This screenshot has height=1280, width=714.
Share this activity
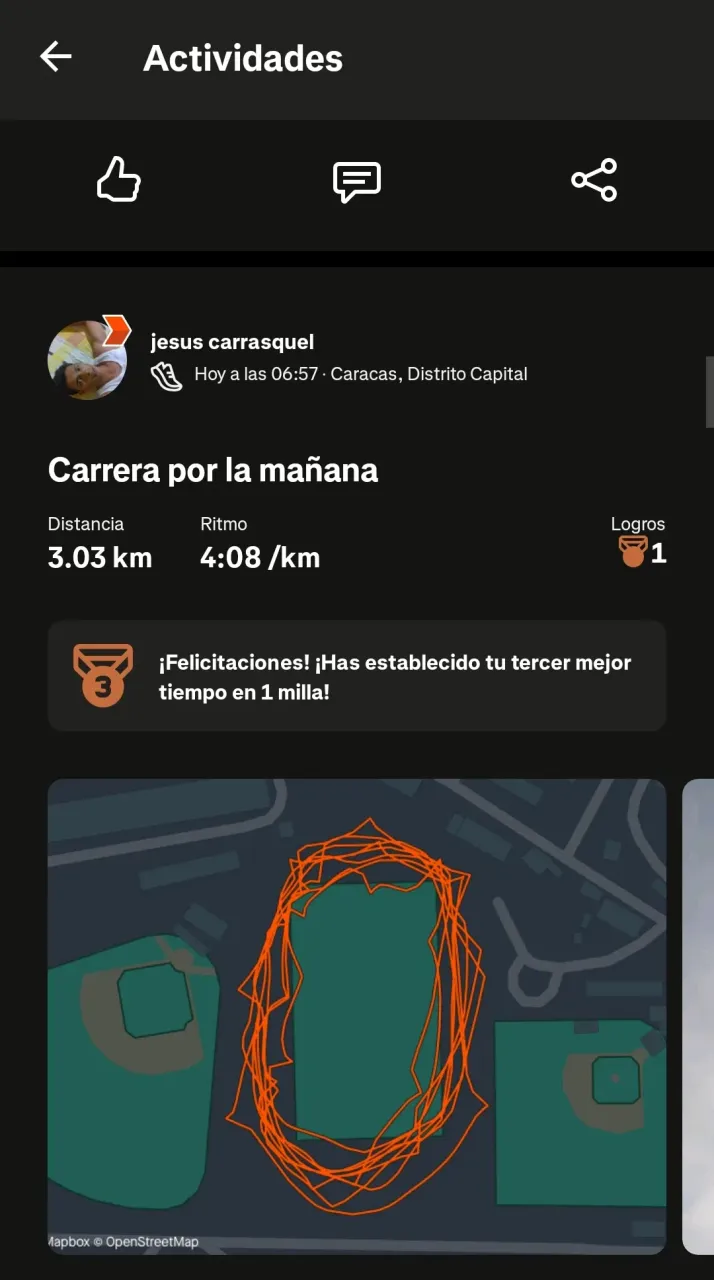pos(594,180)
